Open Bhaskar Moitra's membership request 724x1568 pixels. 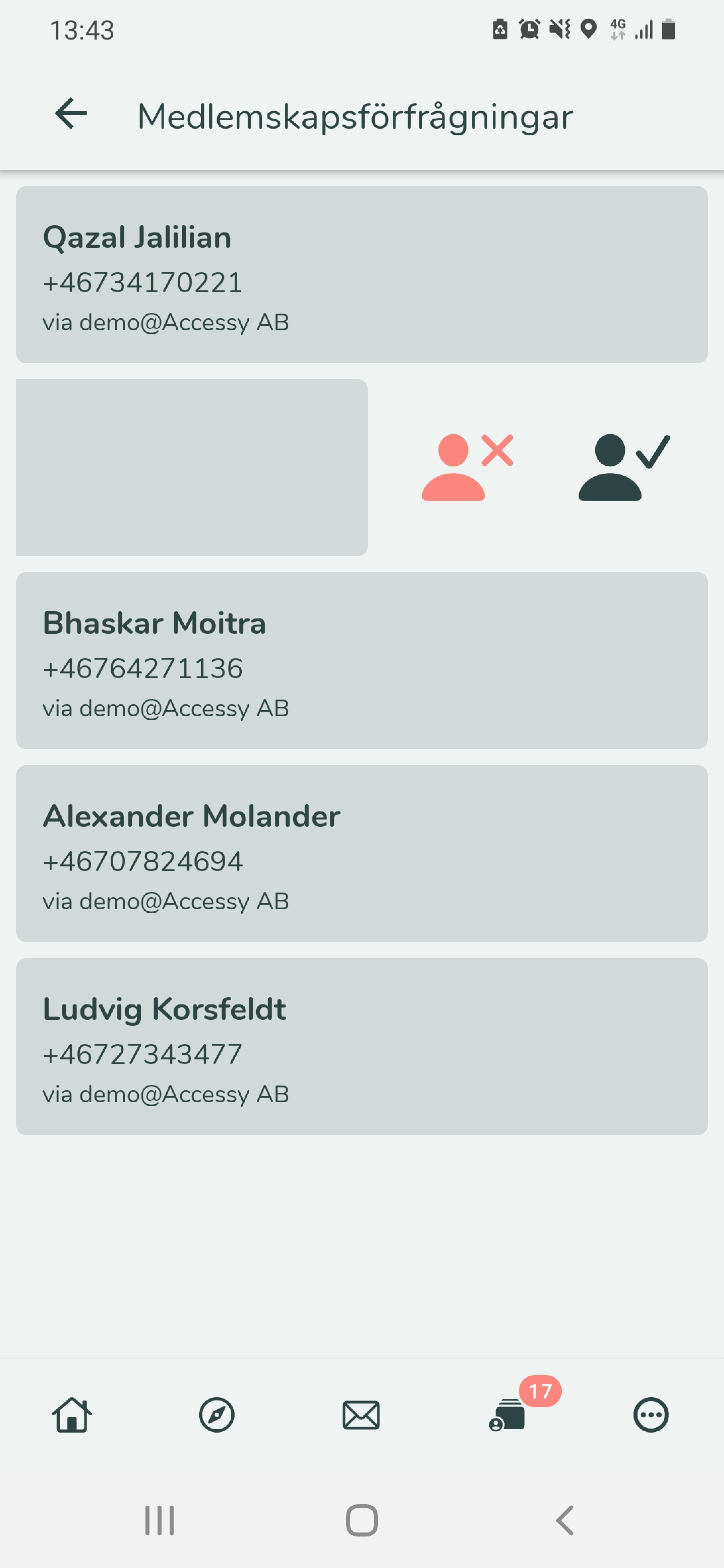point(362,660)
